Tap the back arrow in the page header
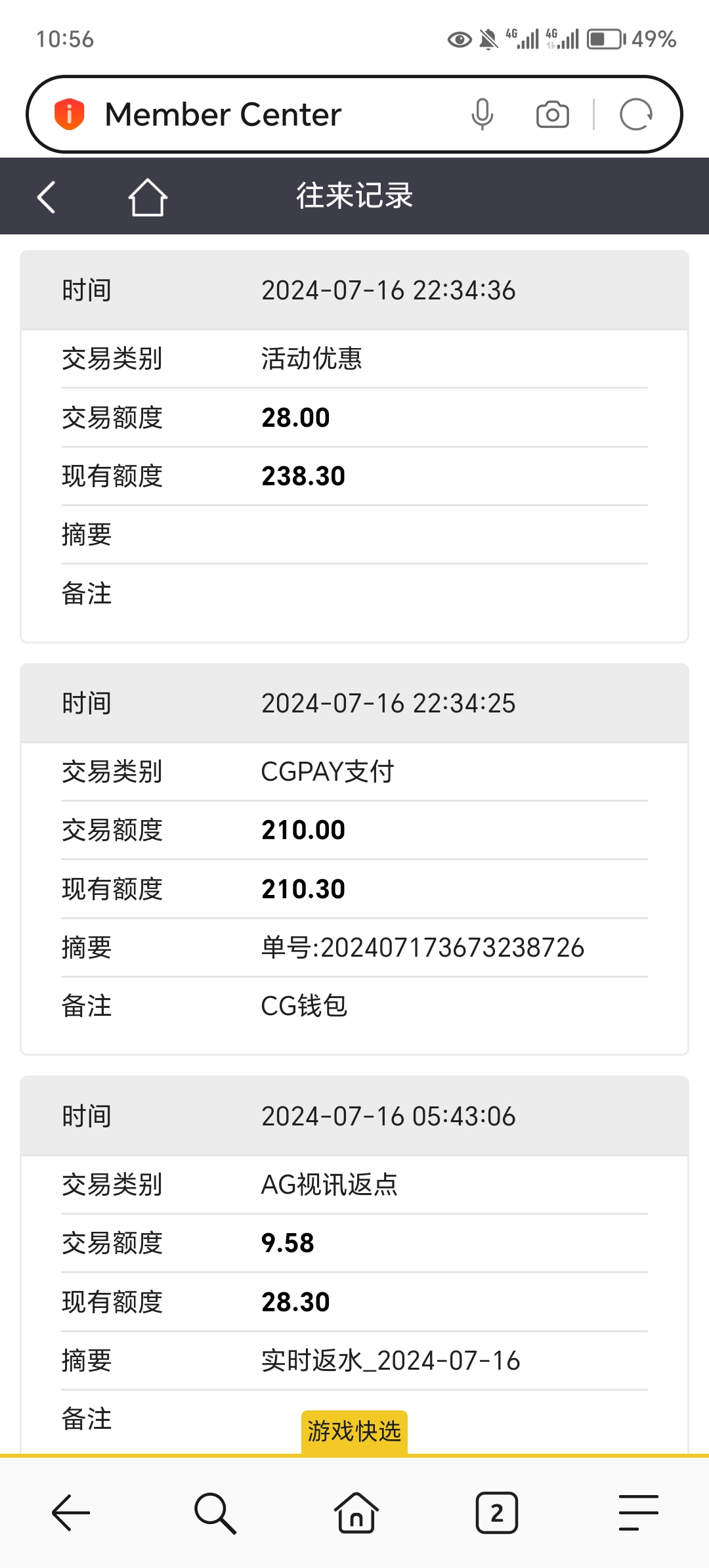The height and width of the screenshot is (1568, 709). [x=45, y=196]
